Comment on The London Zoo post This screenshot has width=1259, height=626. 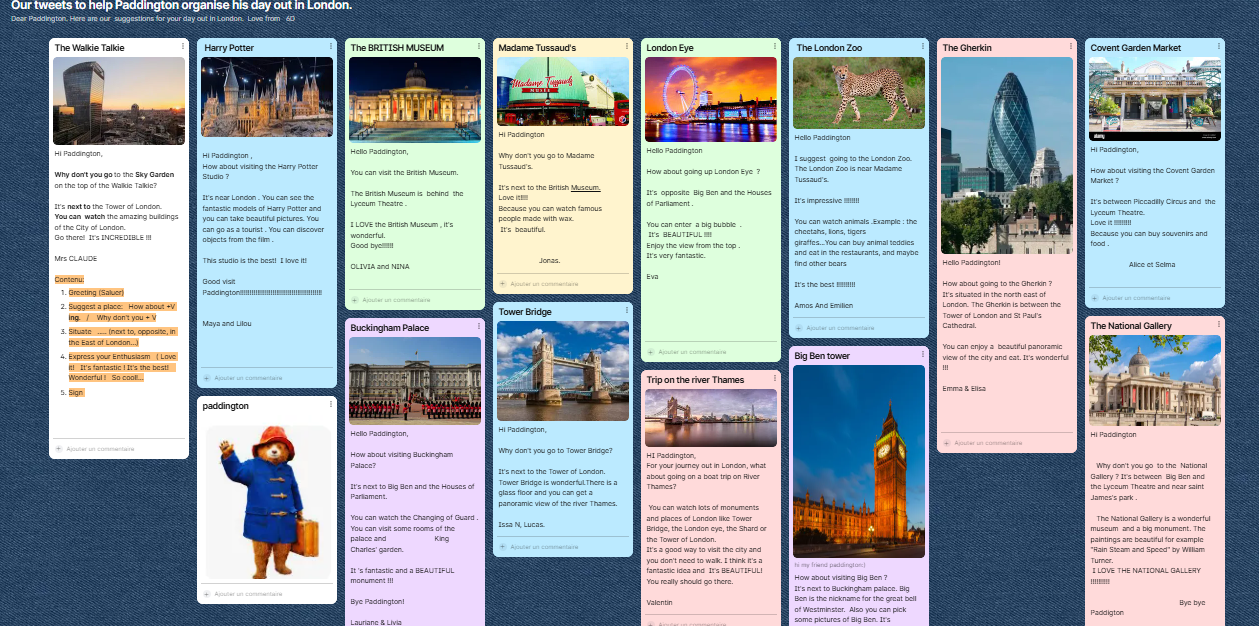coord(840,328)
